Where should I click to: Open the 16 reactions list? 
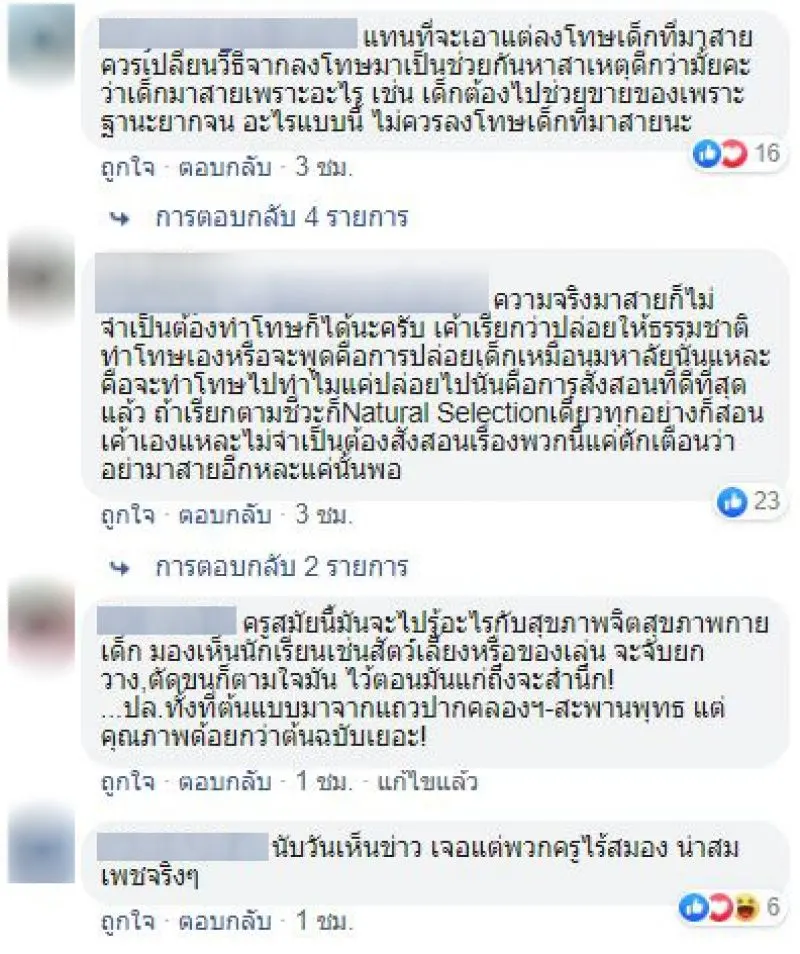pyautogui.click(x=738, y=153)
